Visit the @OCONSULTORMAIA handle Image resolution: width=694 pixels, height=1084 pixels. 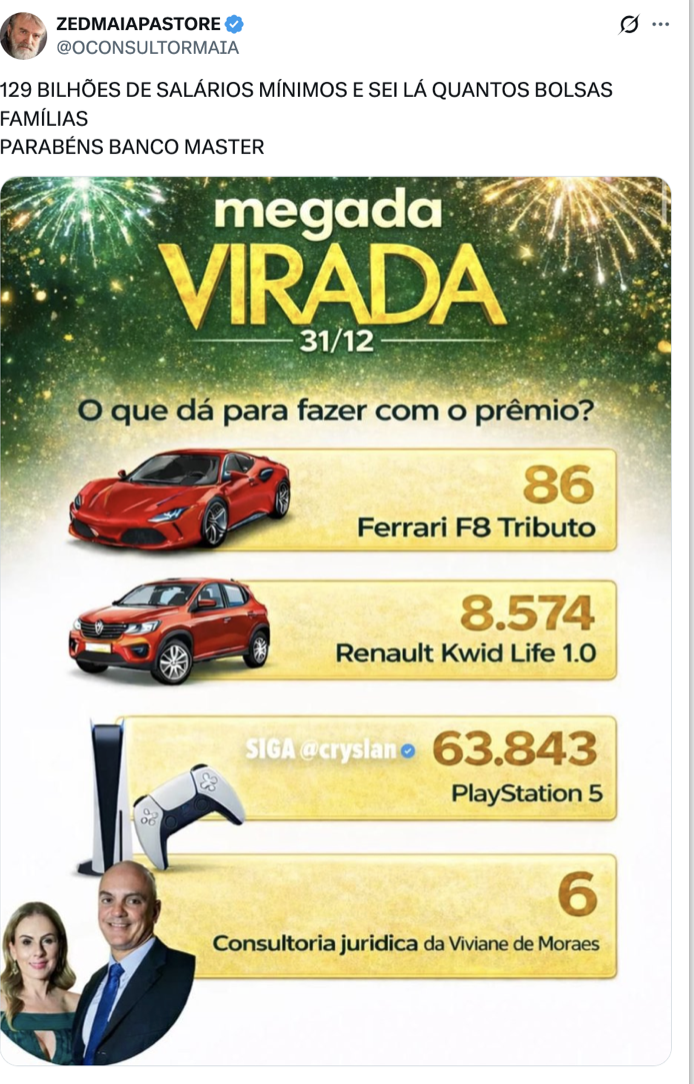[147, 47]
